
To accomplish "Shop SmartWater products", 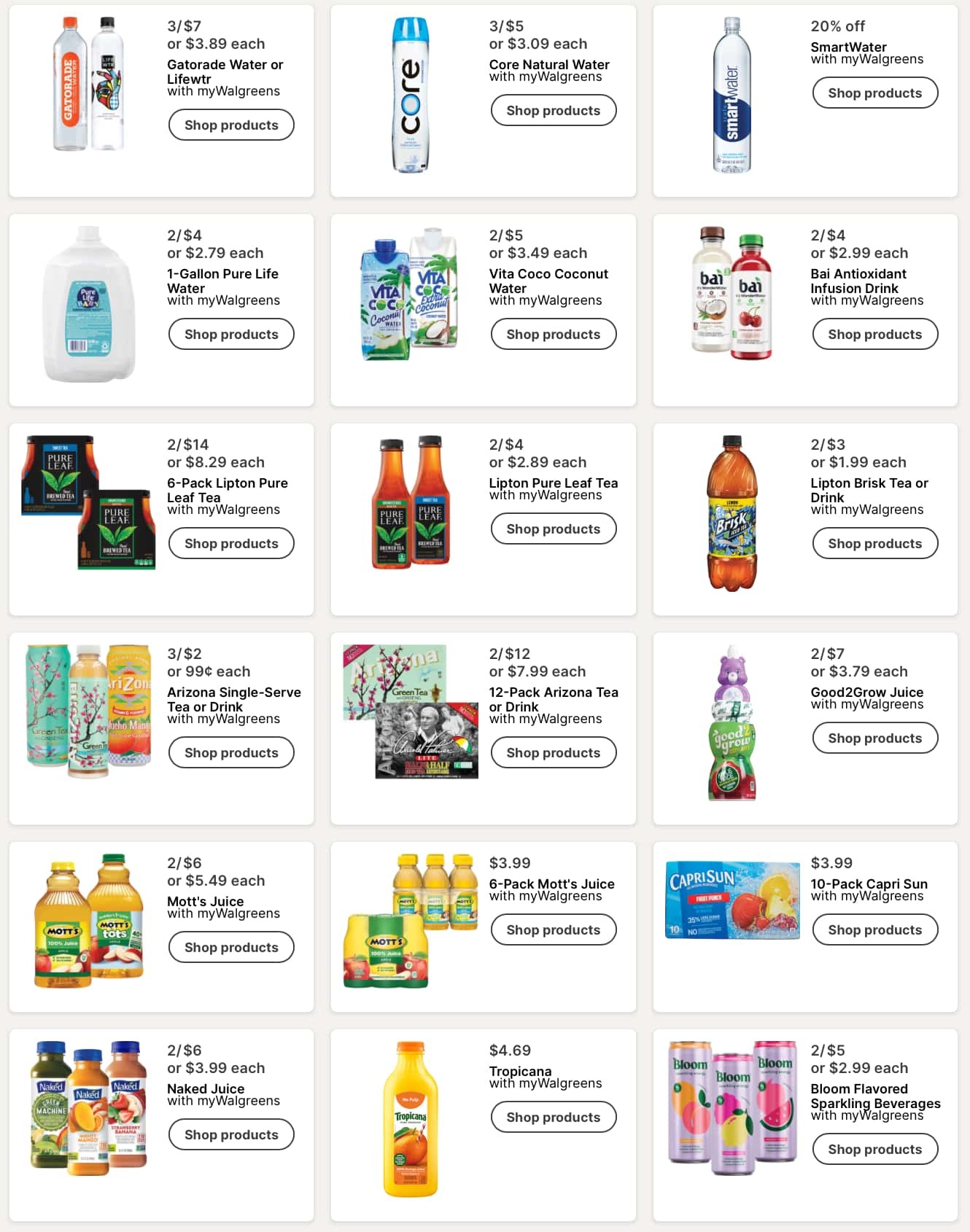I will [874, 93].
